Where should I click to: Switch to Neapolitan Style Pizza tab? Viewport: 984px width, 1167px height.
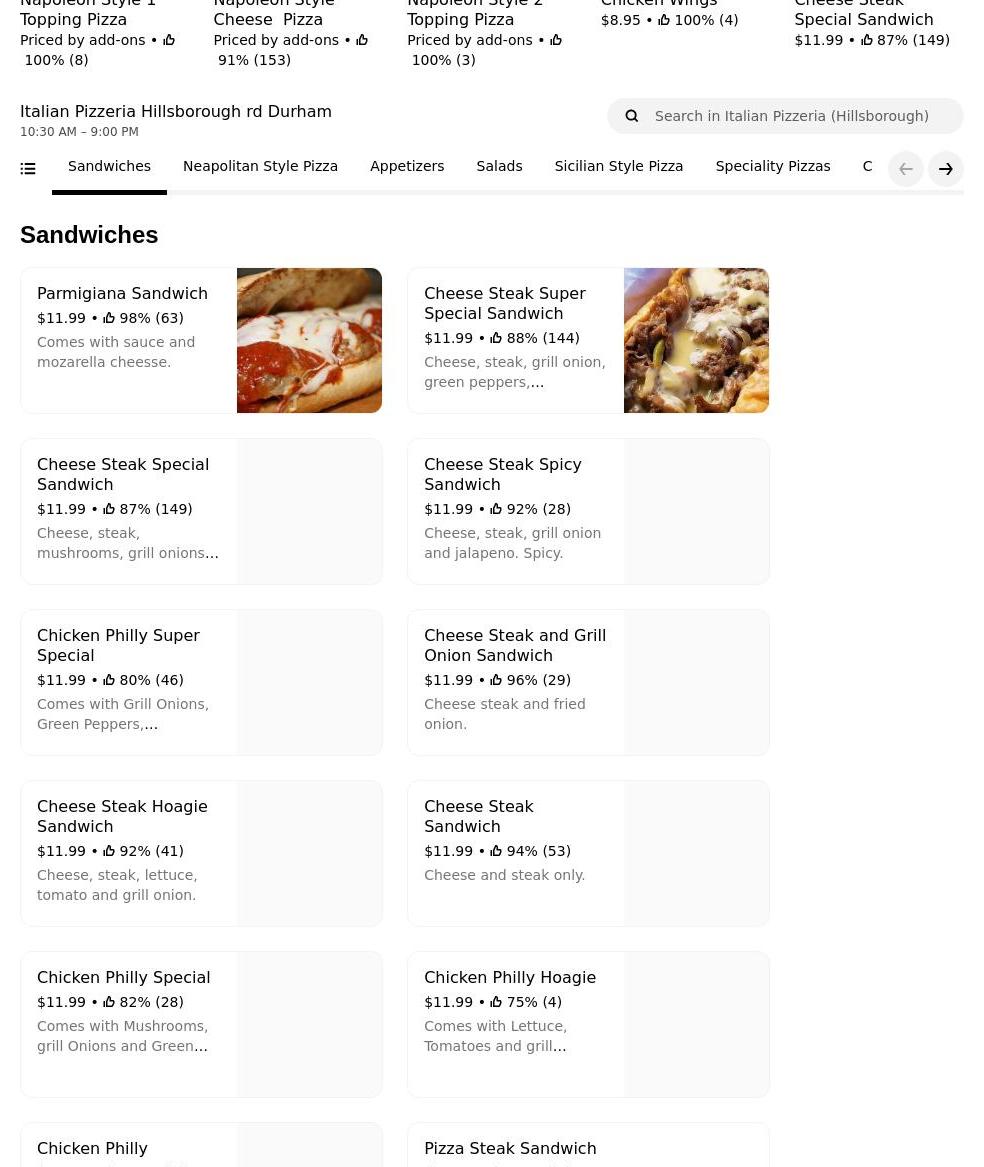coord(260,166)
